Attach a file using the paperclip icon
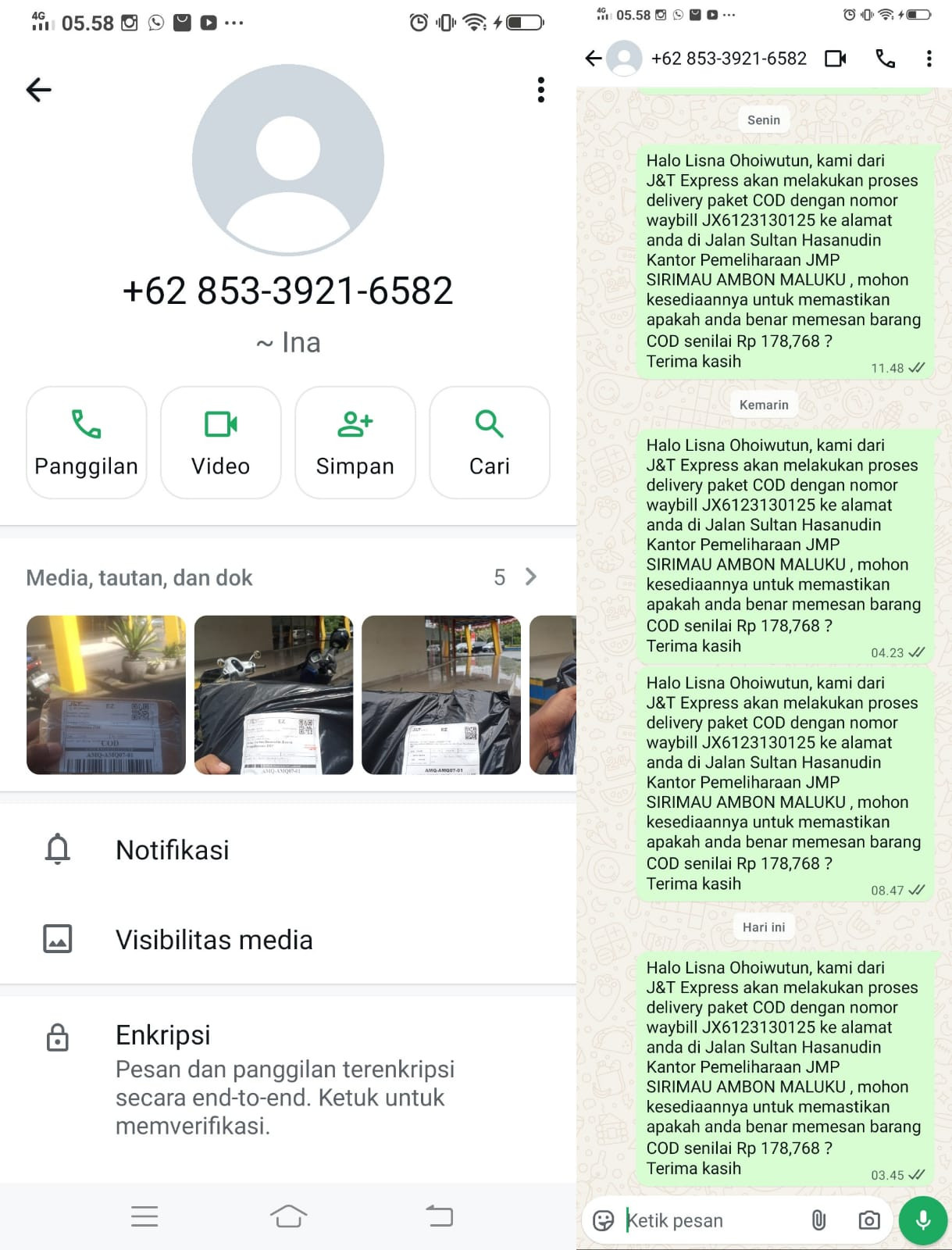This screenshot has height=1250, width=952. (818, 1220)
